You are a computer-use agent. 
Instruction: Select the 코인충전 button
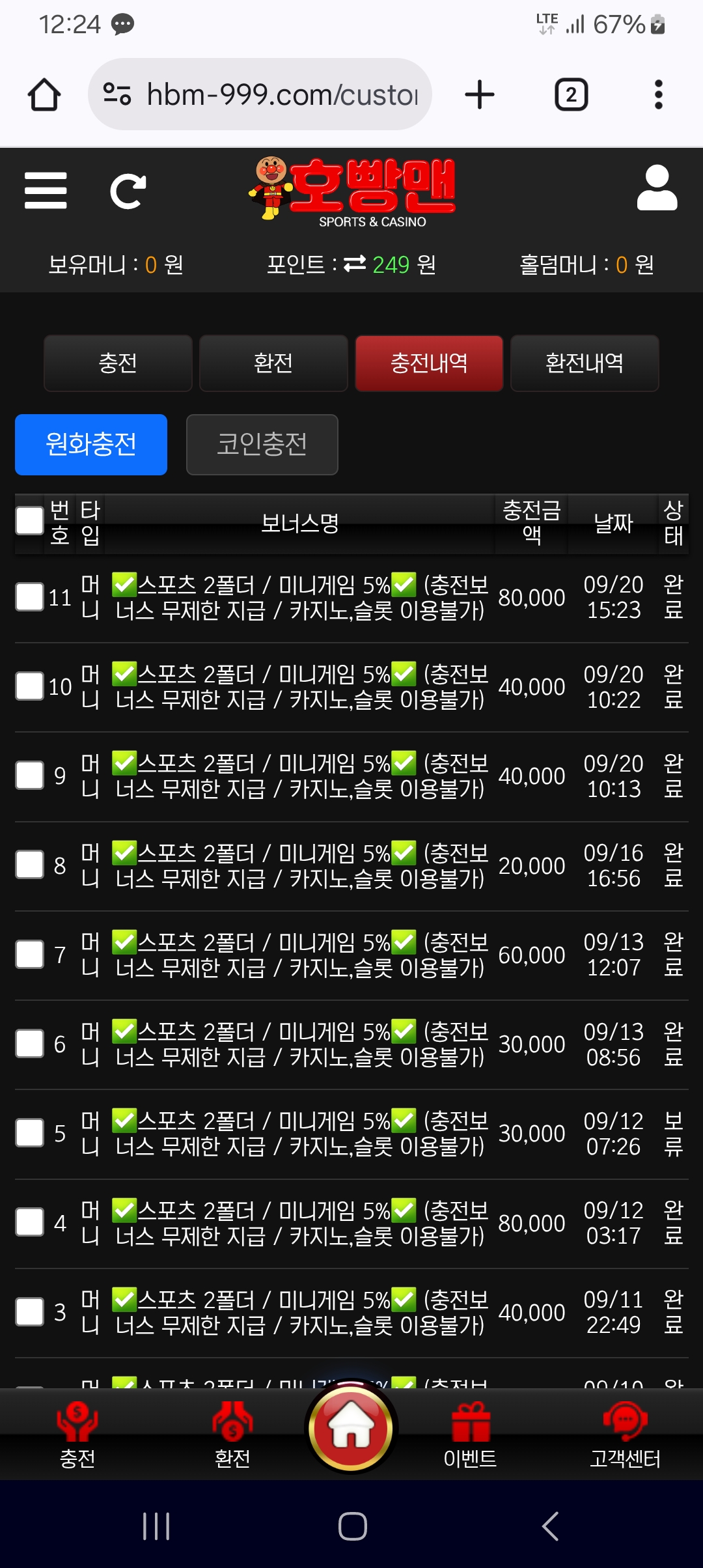[262, 445]
